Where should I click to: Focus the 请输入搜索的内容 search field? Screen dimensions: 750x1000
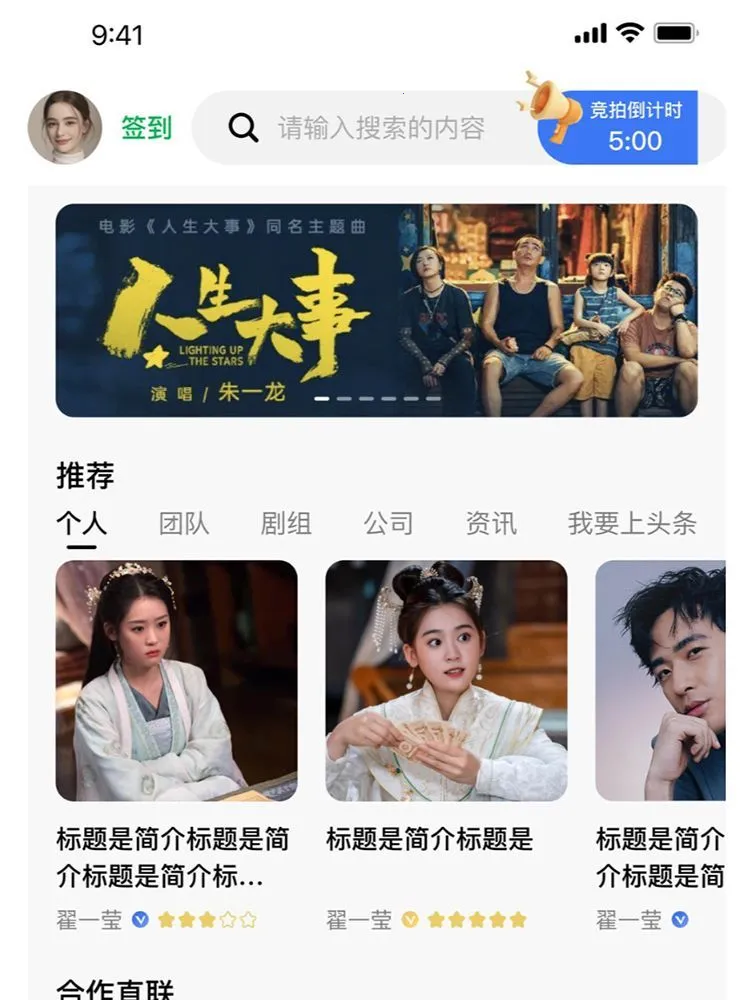pyautogui.click(x=380, y=128)
